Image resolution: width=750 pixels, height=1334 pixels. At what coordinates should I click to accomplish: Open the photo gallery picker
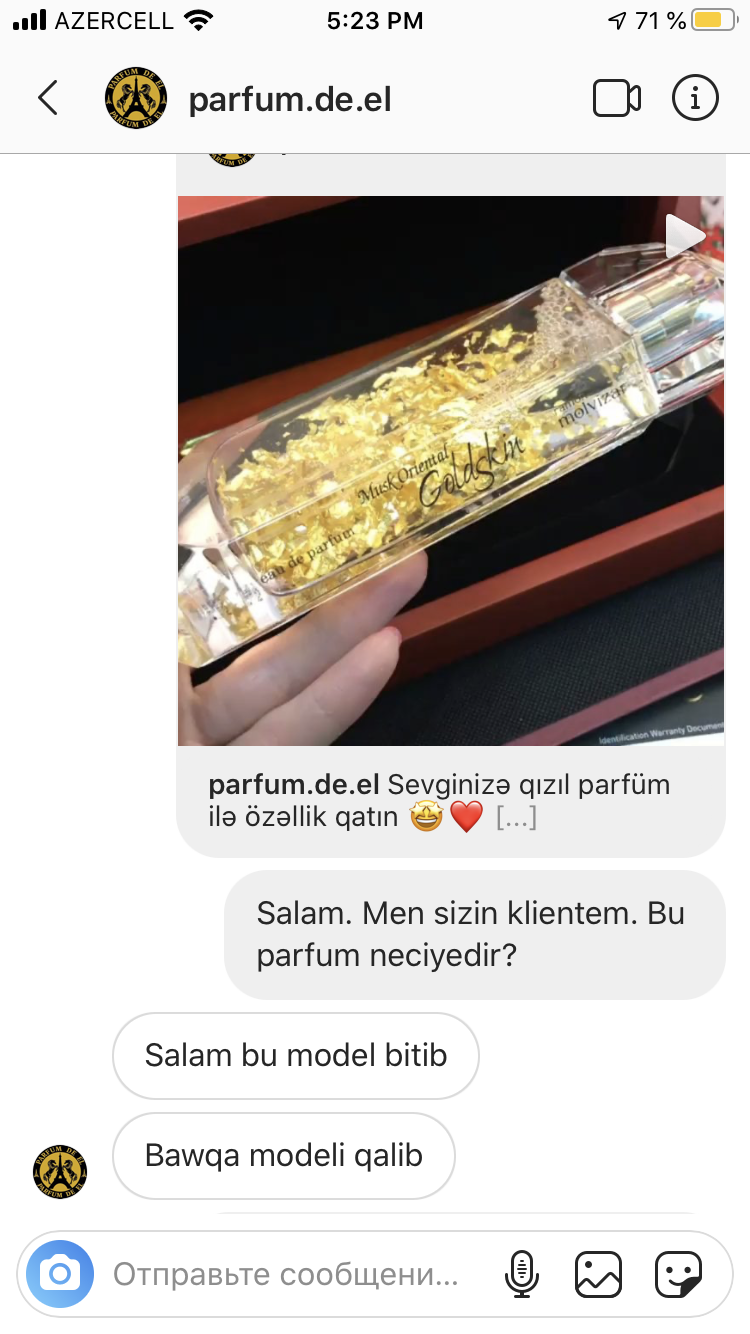click(598, 1274)
